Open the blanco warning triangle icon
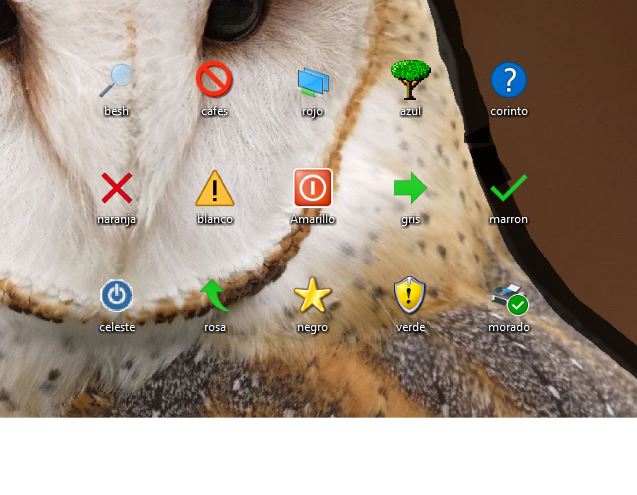Image resolution: width=637 pixels, height=495 pixels. [214, 188]
